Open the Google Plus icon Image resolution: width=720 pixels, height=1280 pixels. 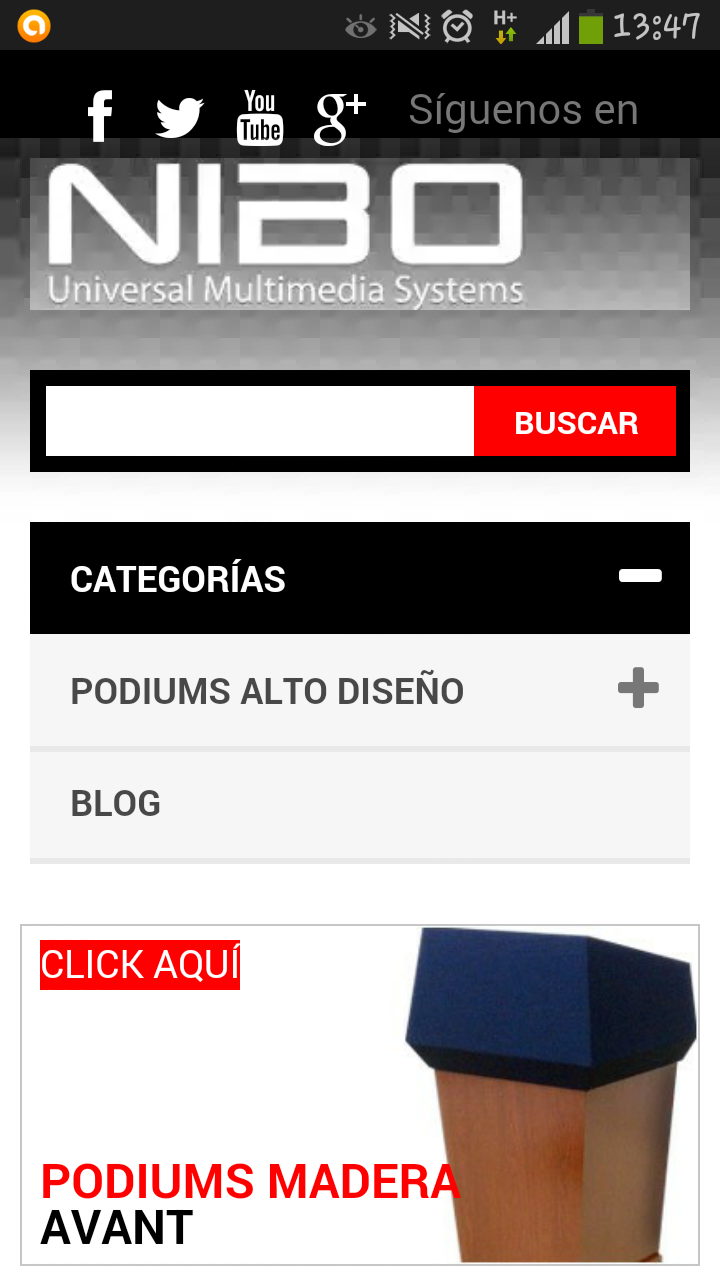[339, 117]
